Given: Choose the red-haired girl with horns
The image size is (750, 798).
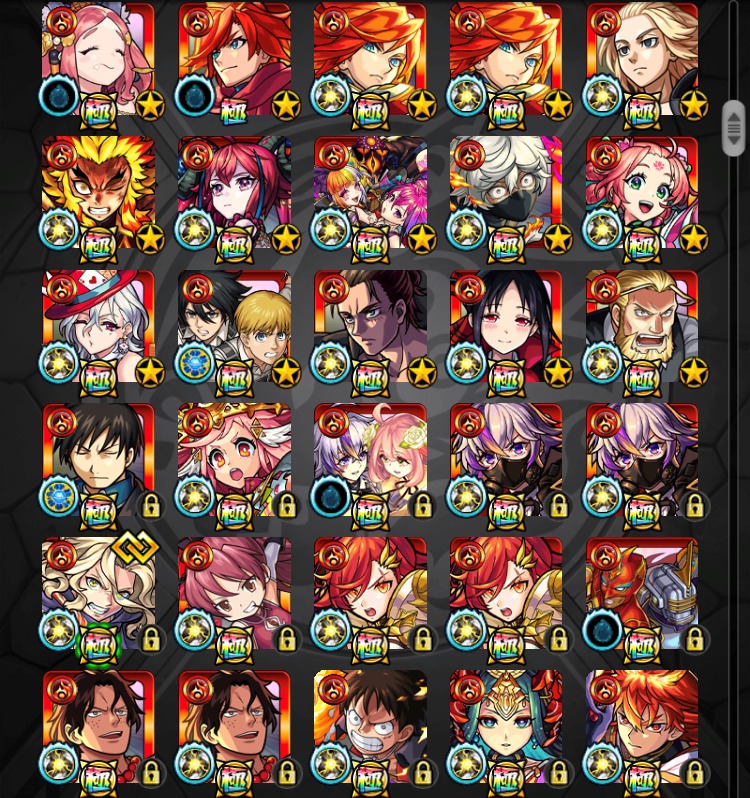Looking at the screenshot, I should tap(234, 193).
